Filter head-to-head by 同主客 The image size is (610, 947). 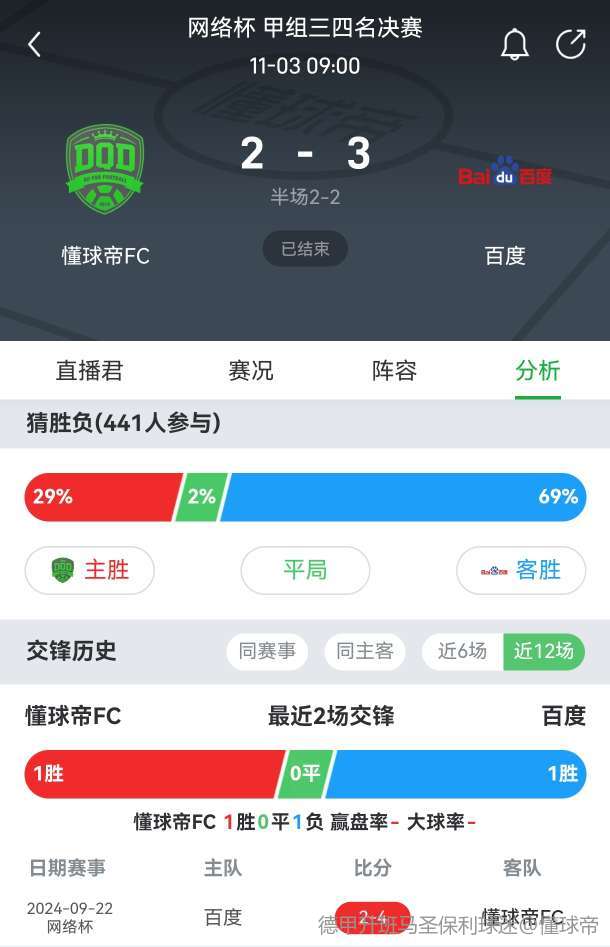click(x=365, y=652)
